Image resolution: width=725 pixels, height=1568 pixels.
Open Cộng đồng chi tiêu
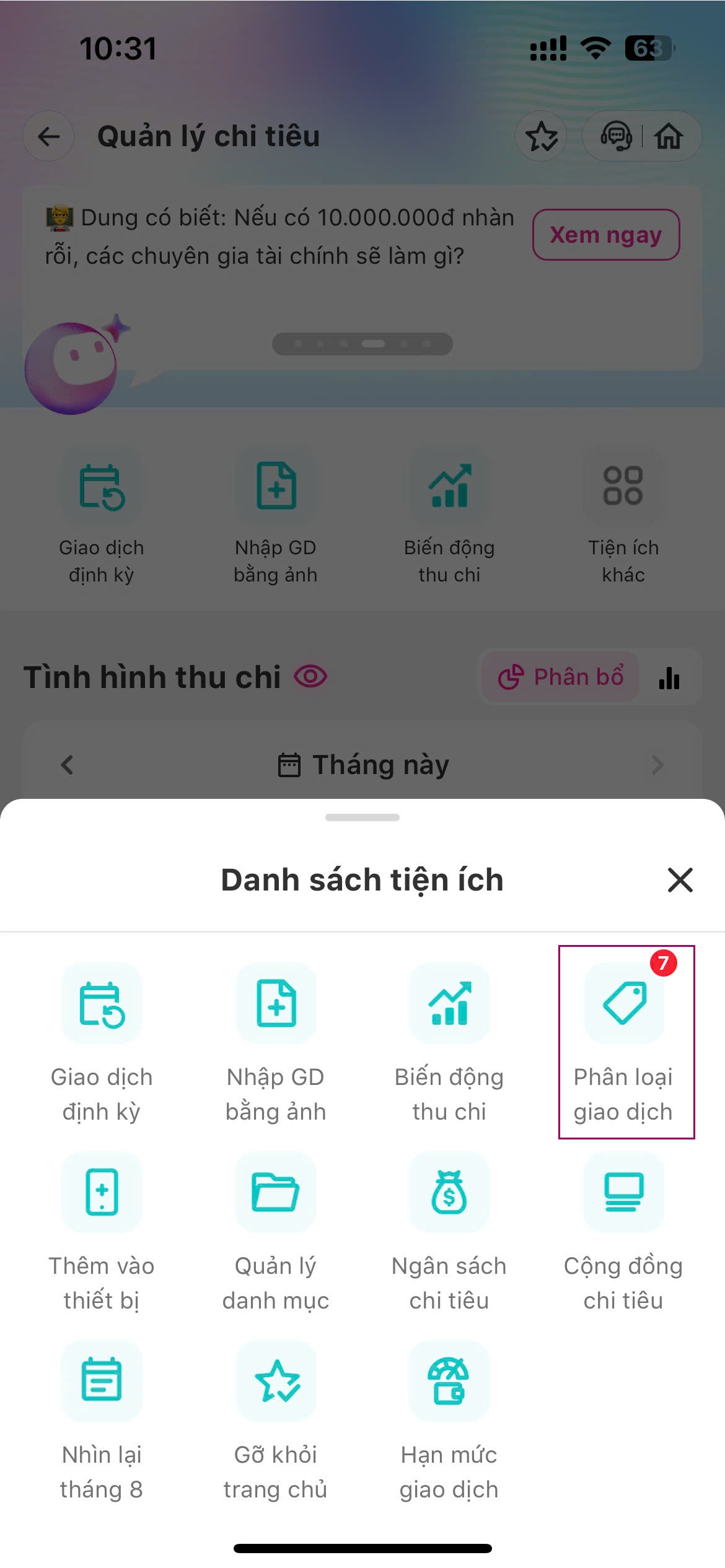tap(624, 1192)
